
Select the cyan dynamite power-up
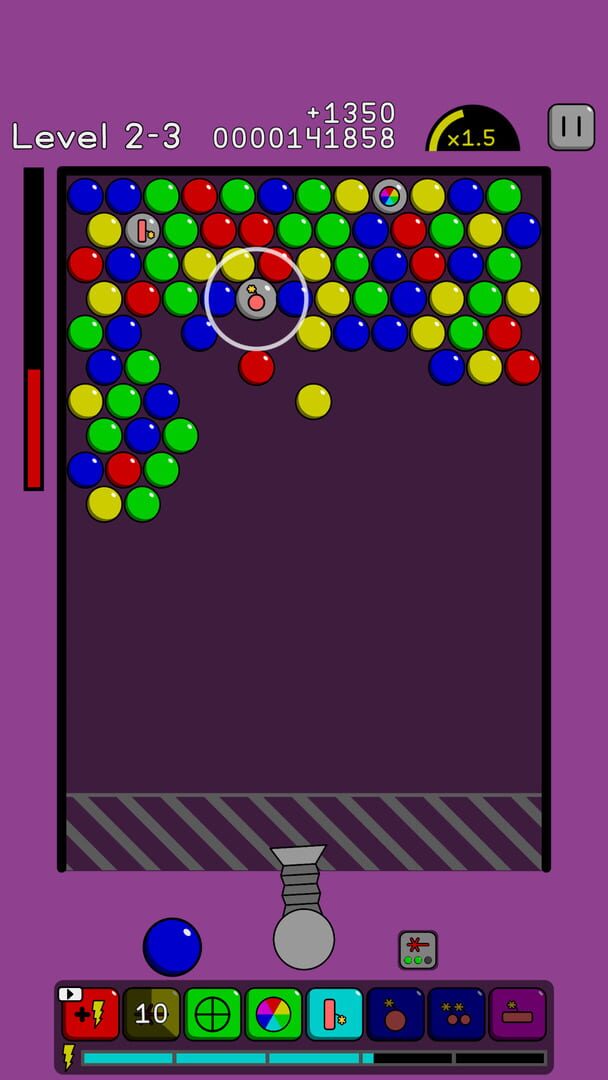coord(335,1014)
